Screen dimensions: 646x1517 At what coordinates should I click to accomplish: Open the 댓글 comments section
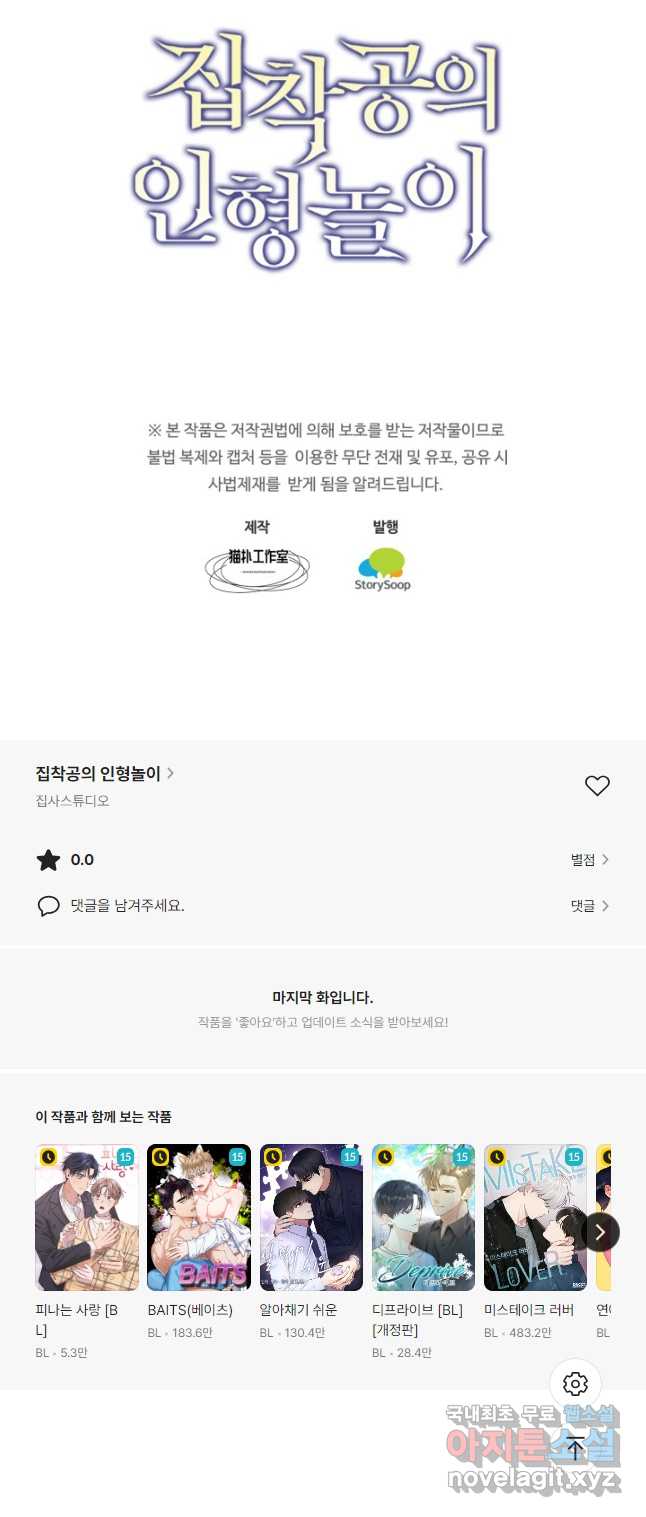pos(589,906)
